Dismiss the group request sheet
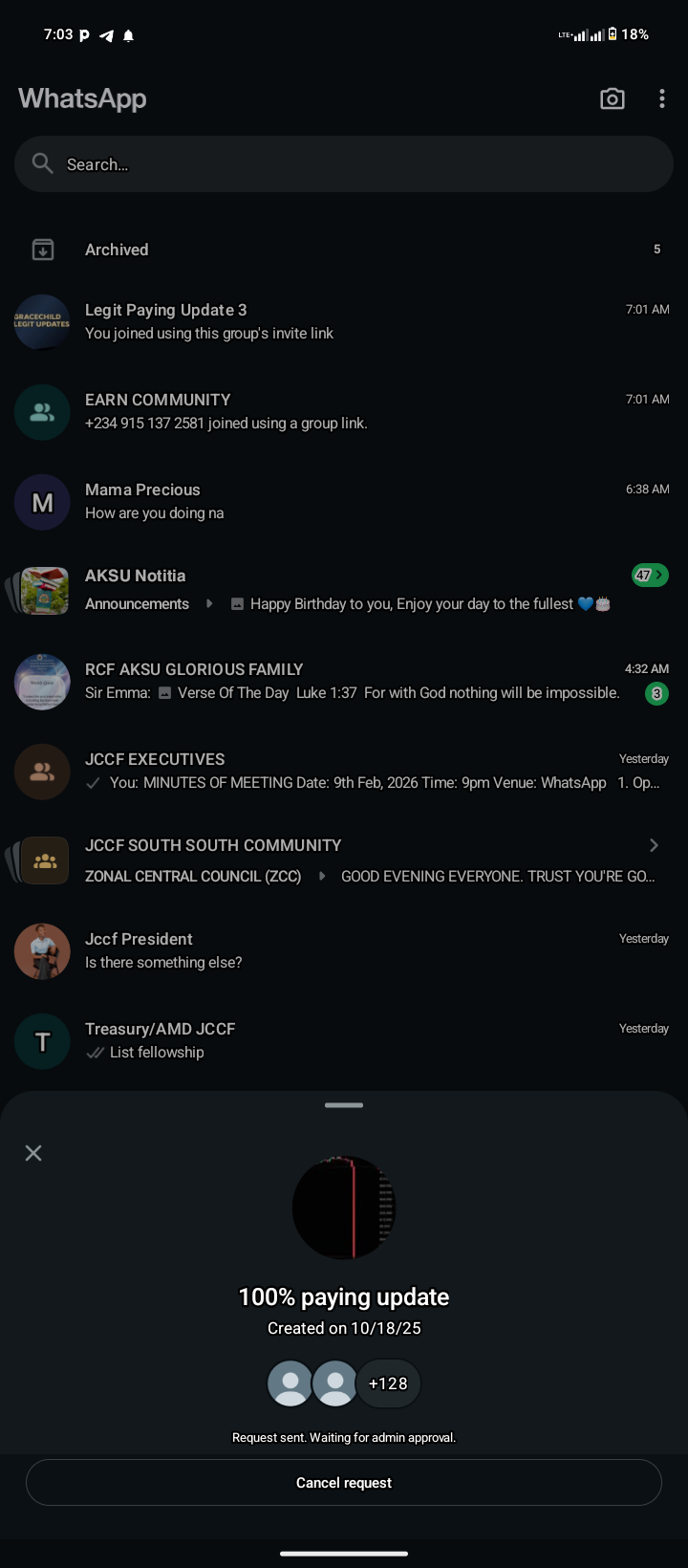Screen dimensions: 688x1568 (x=33, y=1153)
